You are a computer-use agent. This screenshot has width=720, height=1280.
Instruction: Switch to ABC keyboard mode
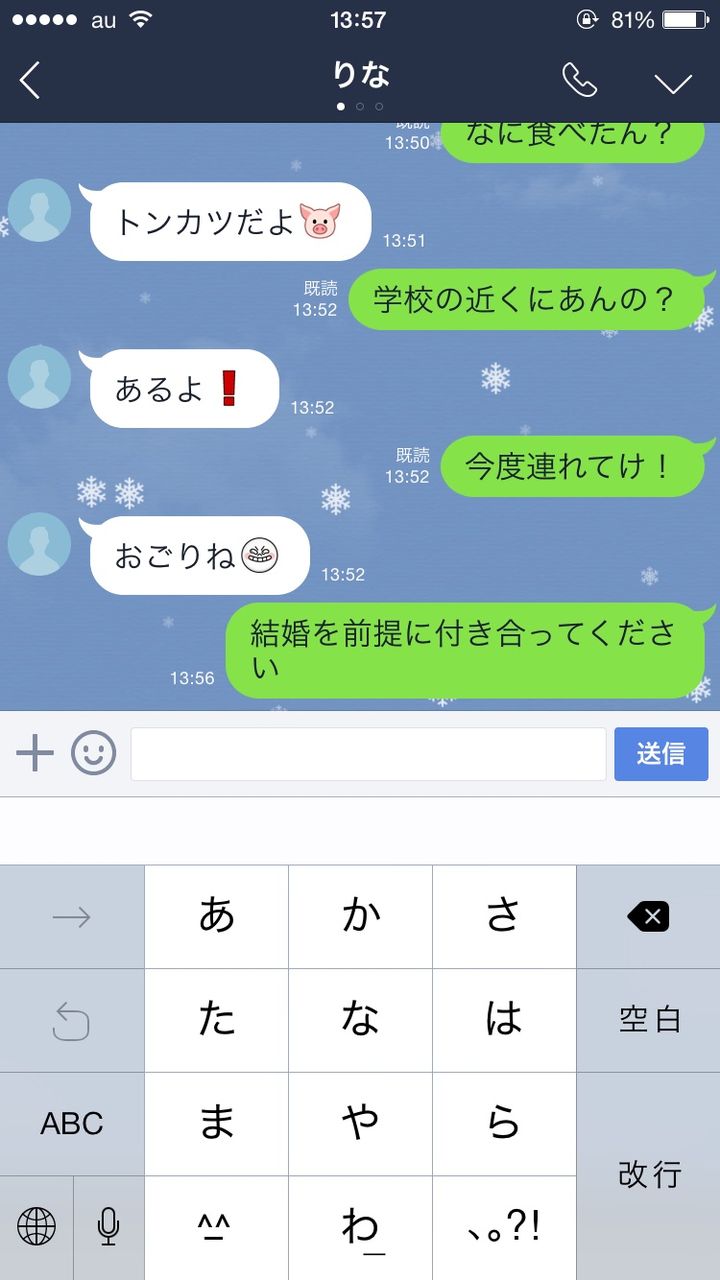71,1123
